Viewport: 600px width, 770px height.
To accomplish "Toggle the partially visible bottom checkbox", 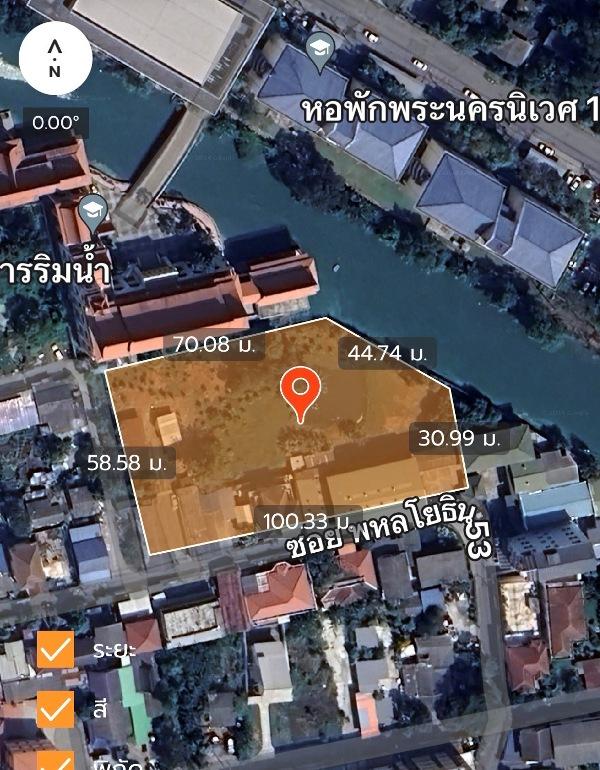I will click(55, 761).
